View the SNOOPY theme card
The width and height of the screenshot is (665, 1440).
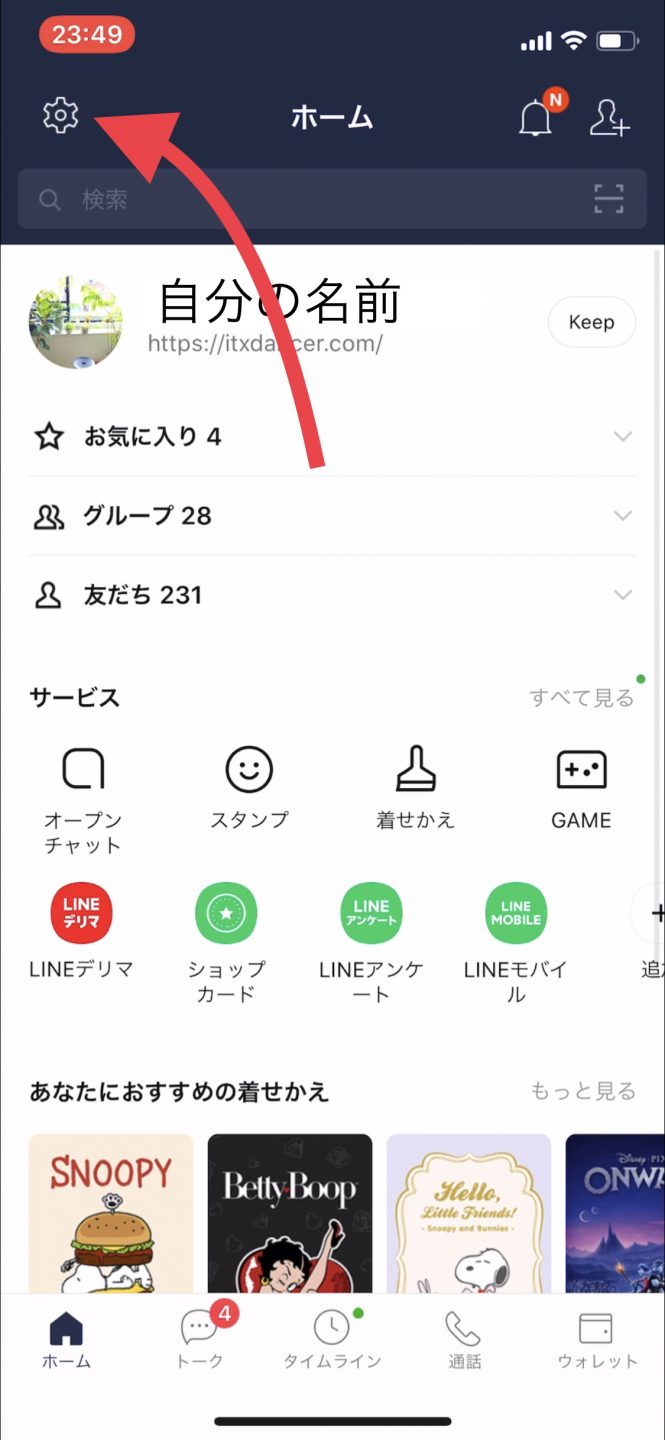[111, 1213]
